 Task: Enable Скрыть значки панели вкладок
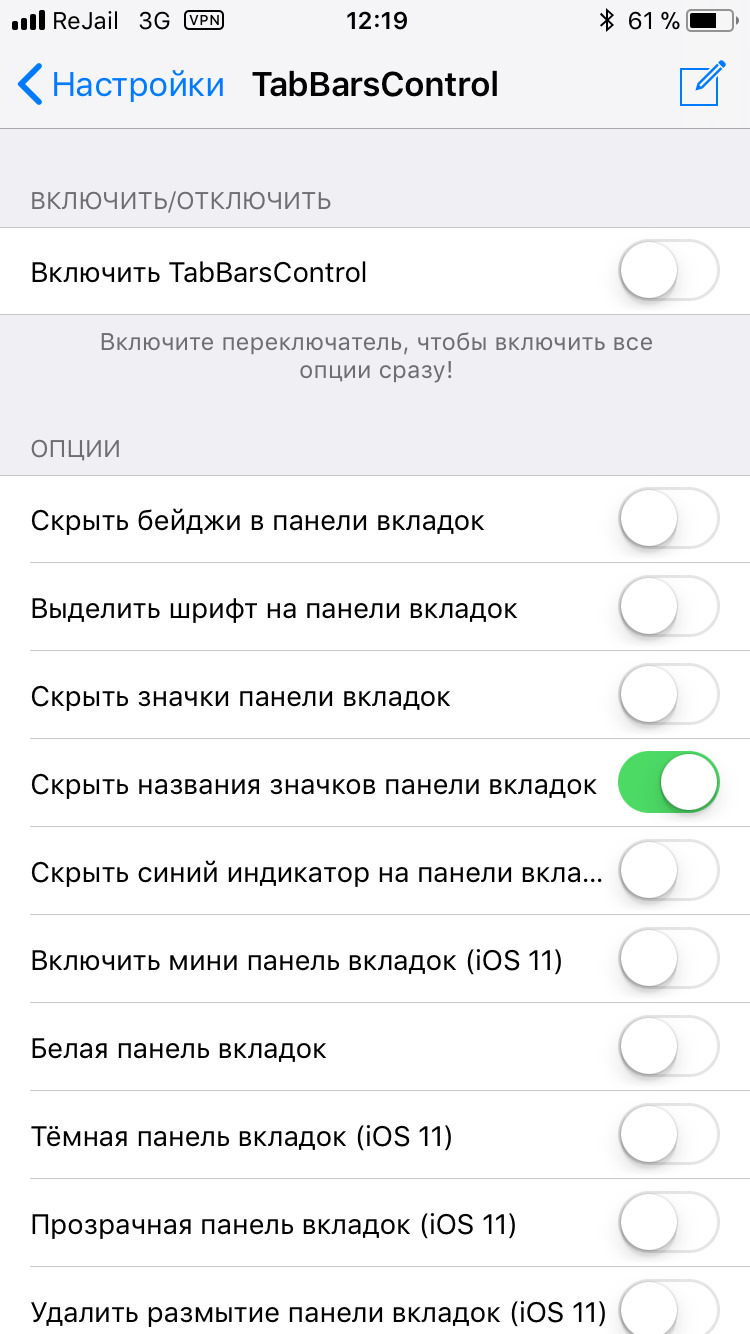(x=669, y=695)
